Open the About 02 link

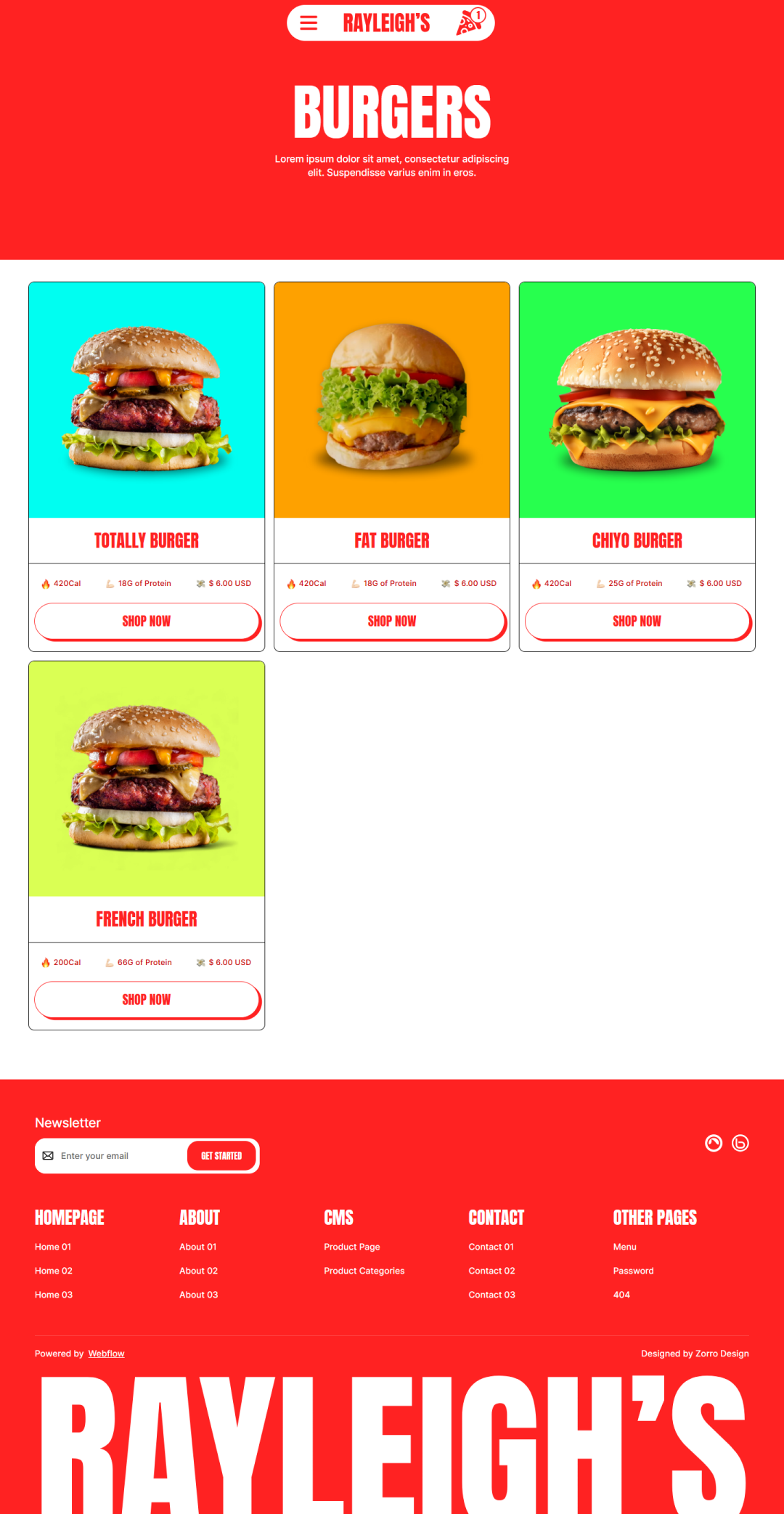(x=198, y=1271)
